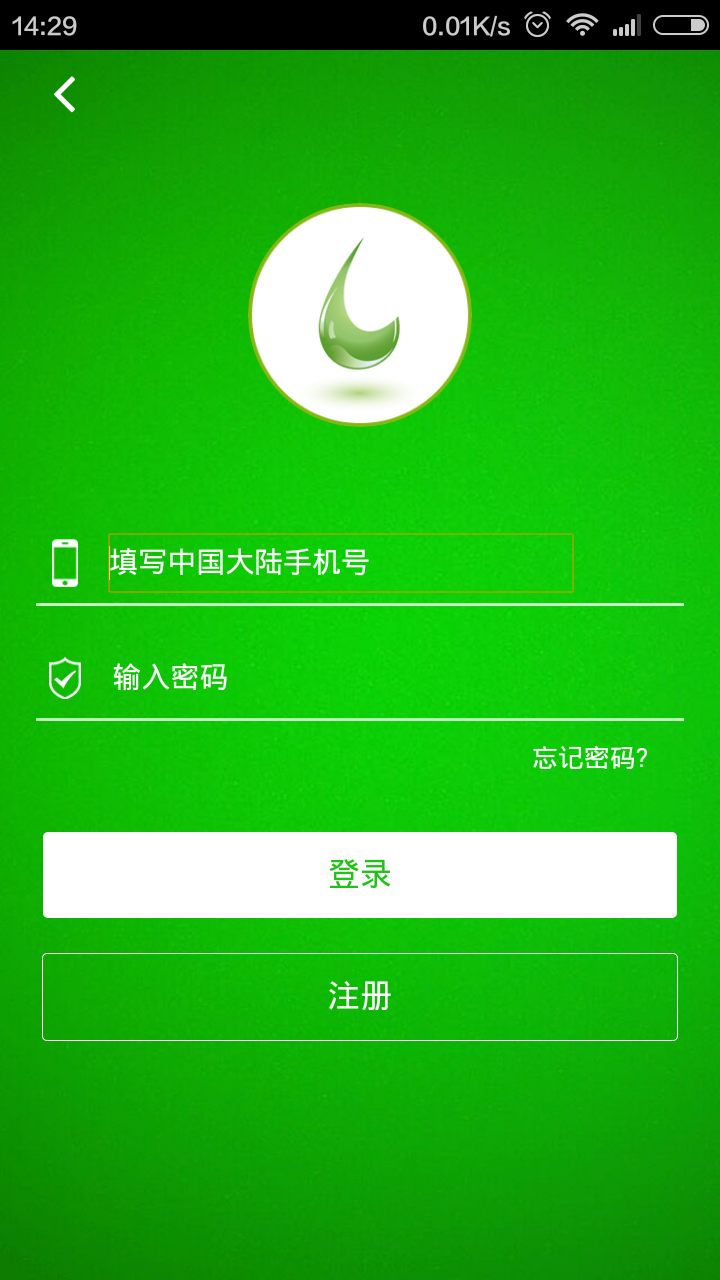Tap the 注册 register button
Viewport: 720px width, 1280px height.
(x=360, y=996)
